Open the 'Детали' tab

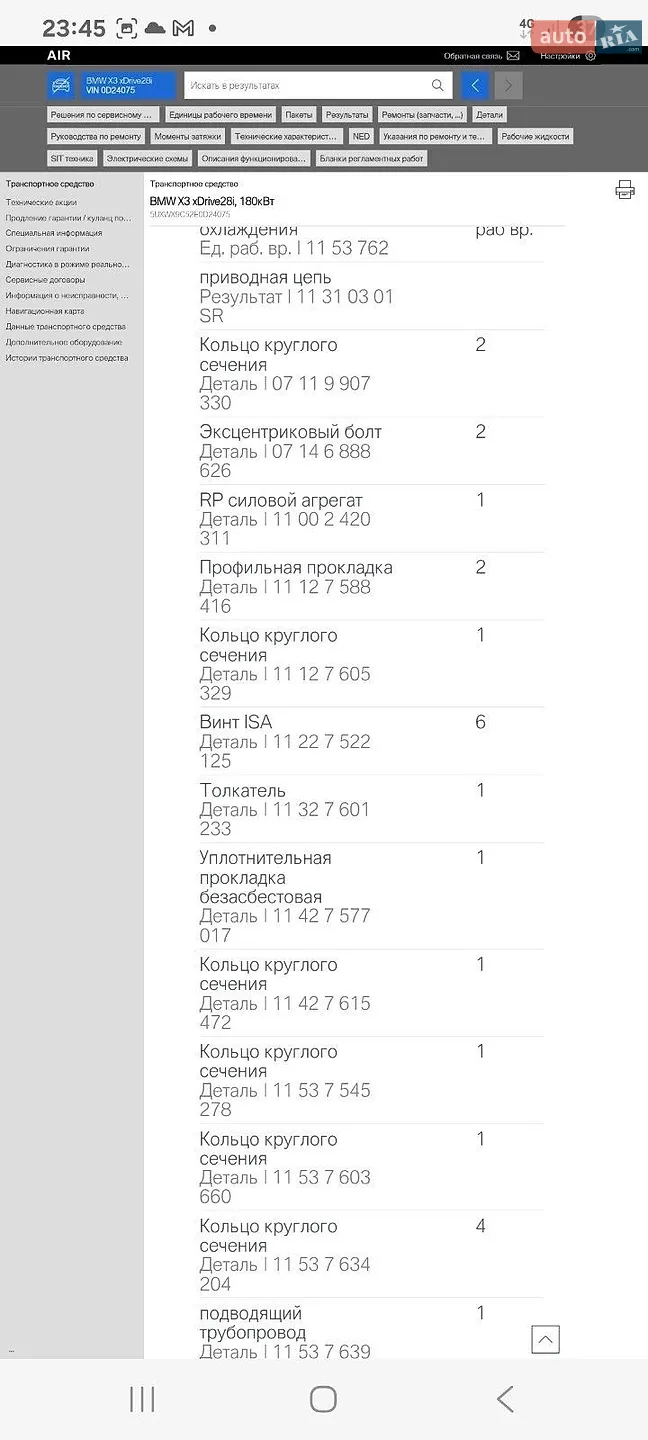(489, 115)
